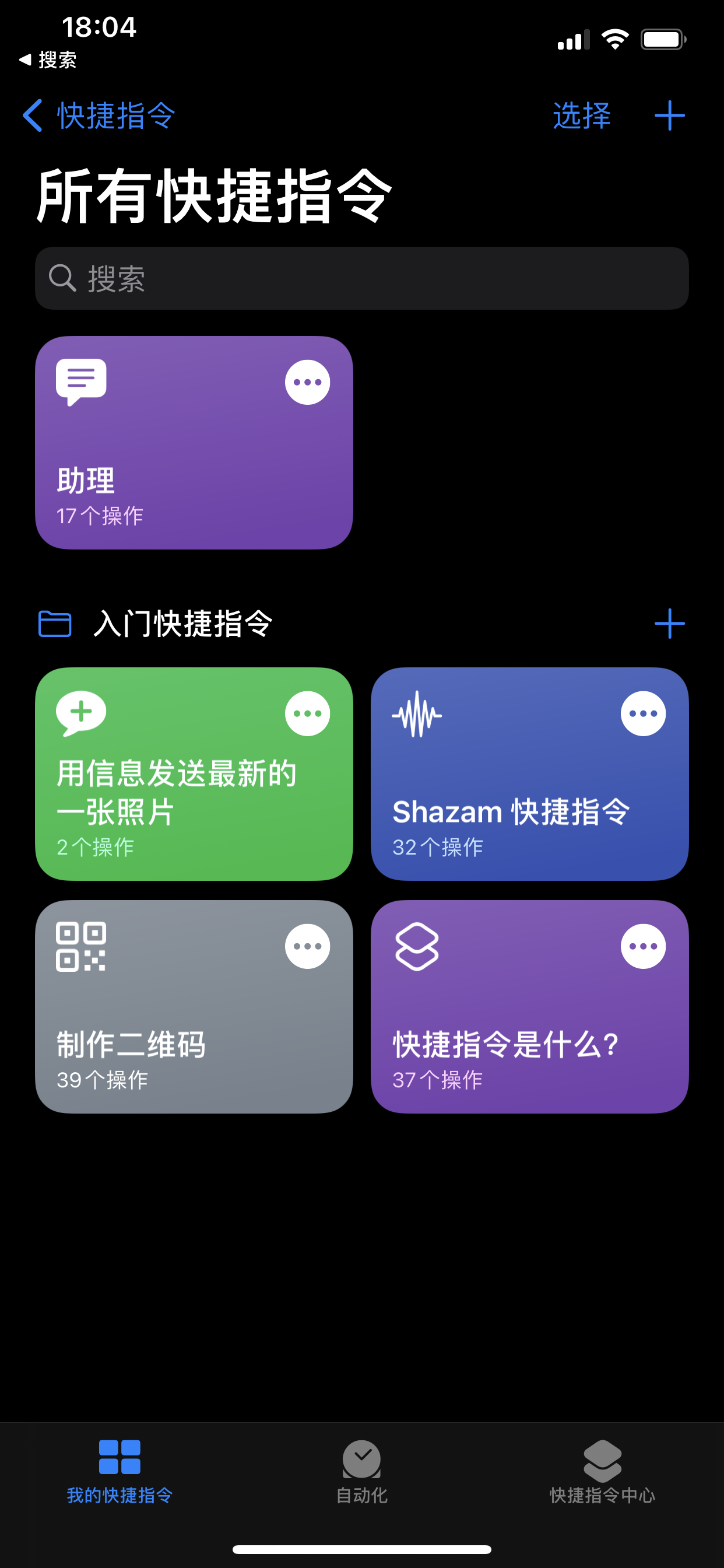This screenshot has height=1568, width=724.
Task: Open ellipsis options for 快捷指令是什么?
Action: pyautogui.click(x=643, y=946)
